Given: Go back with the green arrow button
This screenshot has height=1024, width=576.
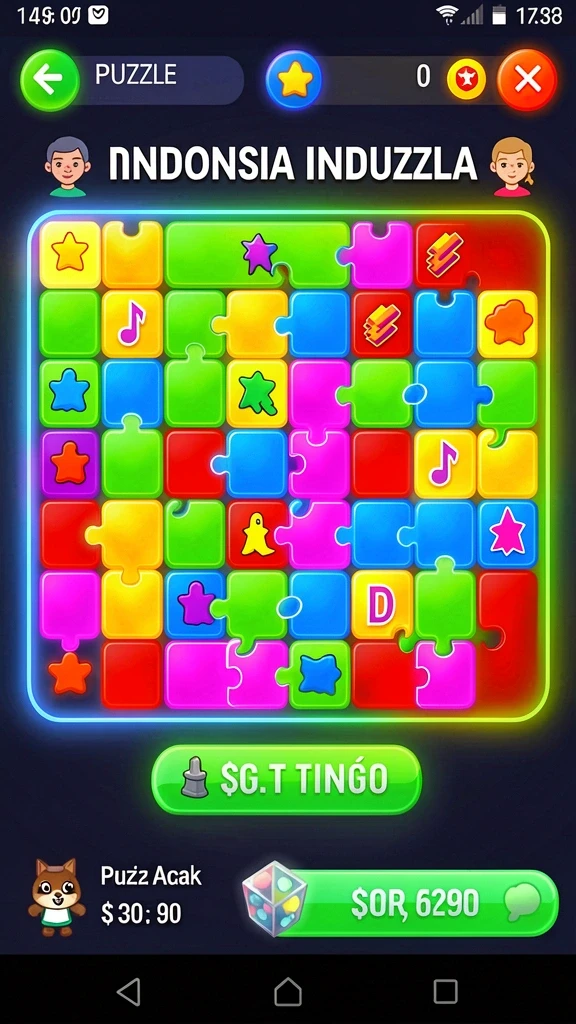Looking at the screenshot, I should coord(50,80).
